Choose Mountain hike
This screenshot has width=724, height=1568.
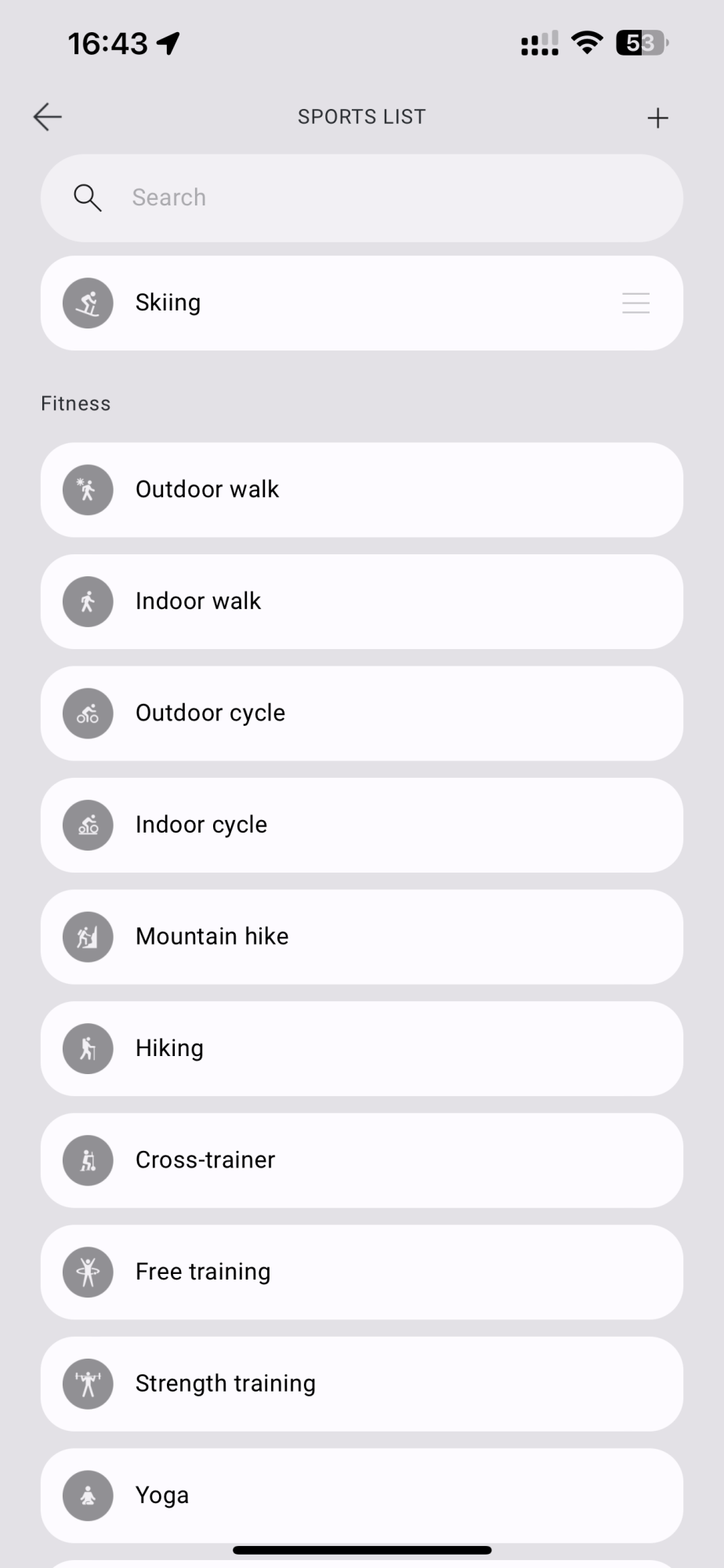click(x=361, y=937)
